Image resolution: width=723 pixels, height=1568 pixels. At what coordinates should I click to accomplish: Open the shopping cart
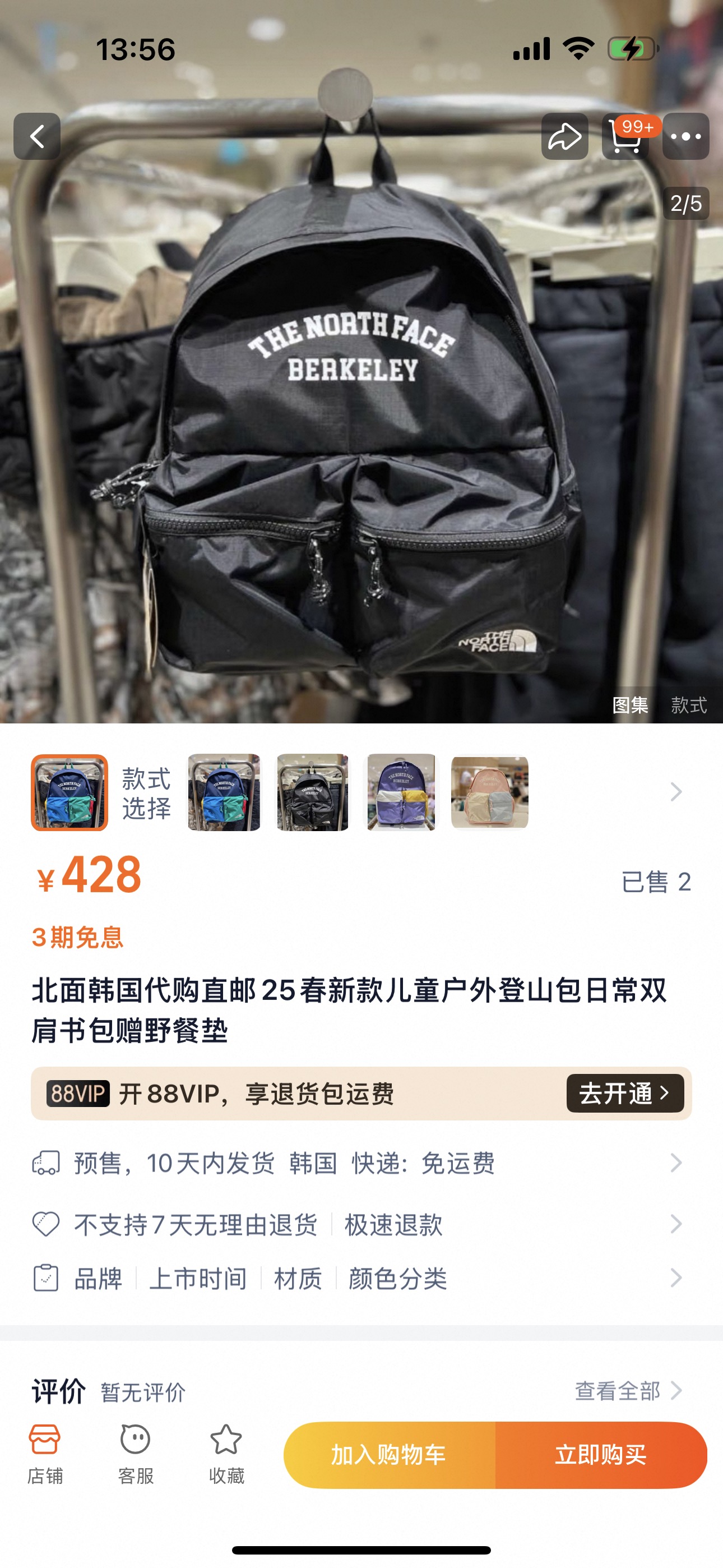[x=625, y=136]
